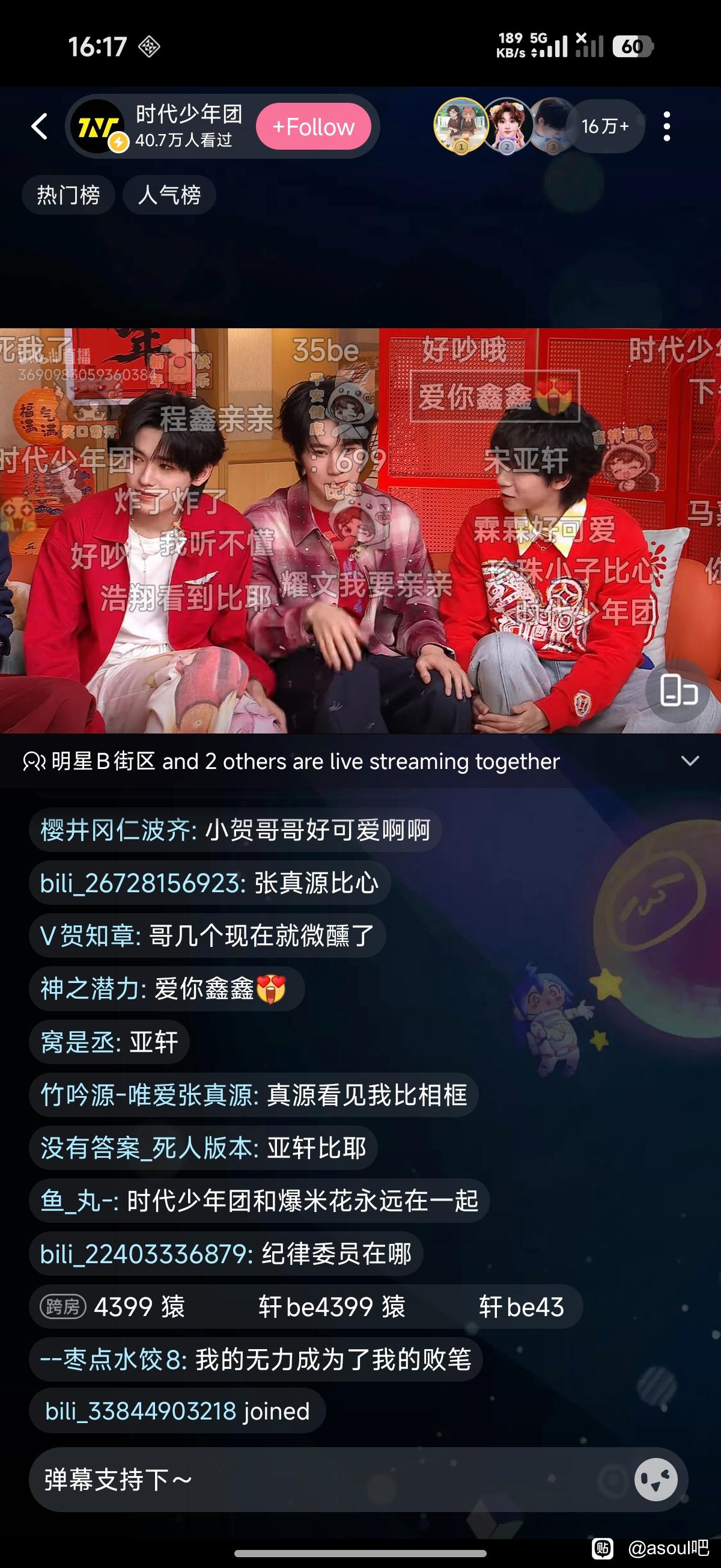The height and width of the screenshot is (1568, 721).
Task: Follow 时代少年团 channel
Action: (x=314, y=127)
